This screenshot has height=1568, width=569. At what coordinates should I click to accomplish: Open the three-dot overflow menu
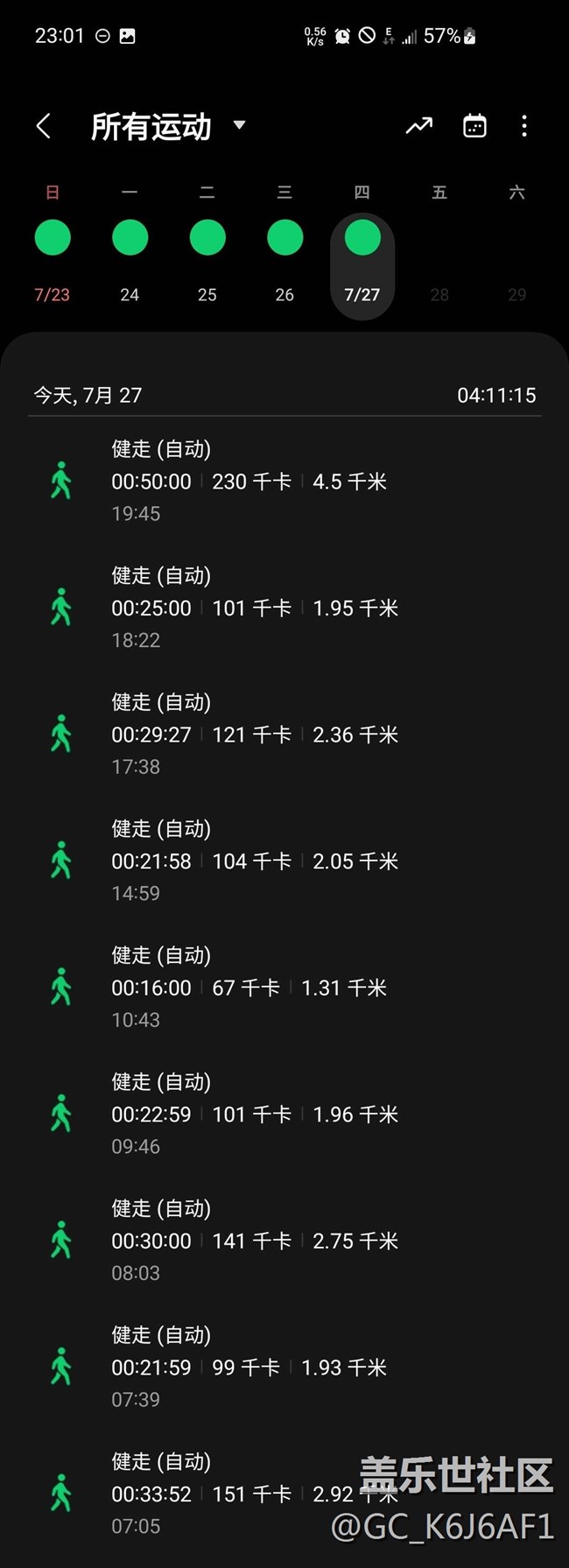[524, 127]
